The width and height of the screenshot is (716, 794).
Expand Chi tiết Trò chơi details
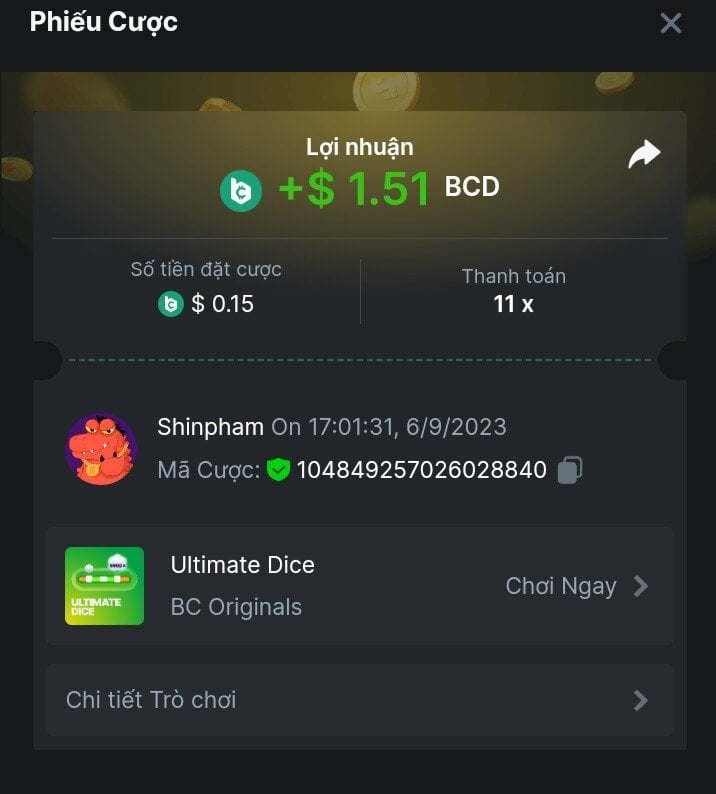click(359, 700)
